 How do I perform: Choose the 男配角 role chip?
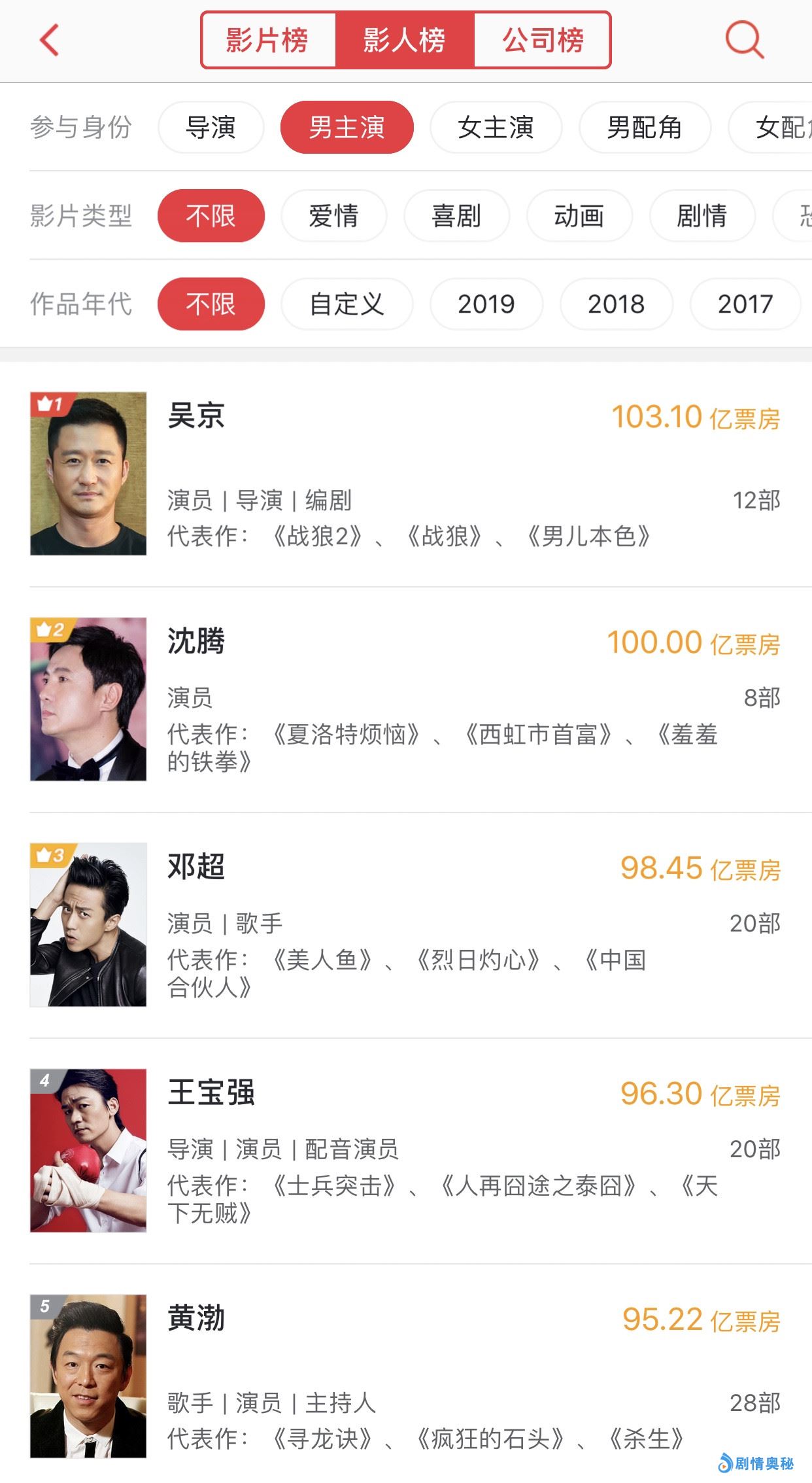[645, 128]
